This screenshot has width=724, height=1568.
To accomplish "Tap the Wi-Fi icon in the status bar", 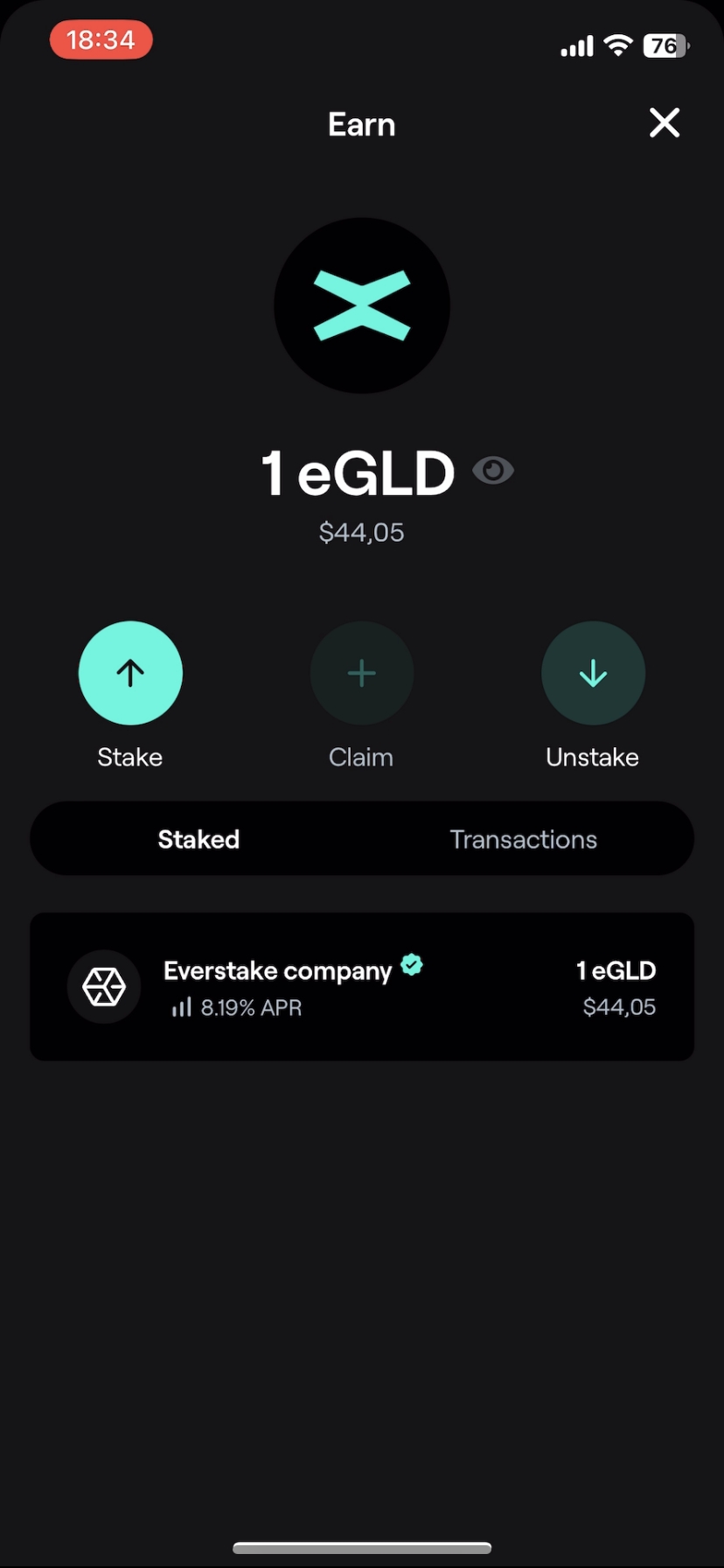I will [x=617, y=45].
